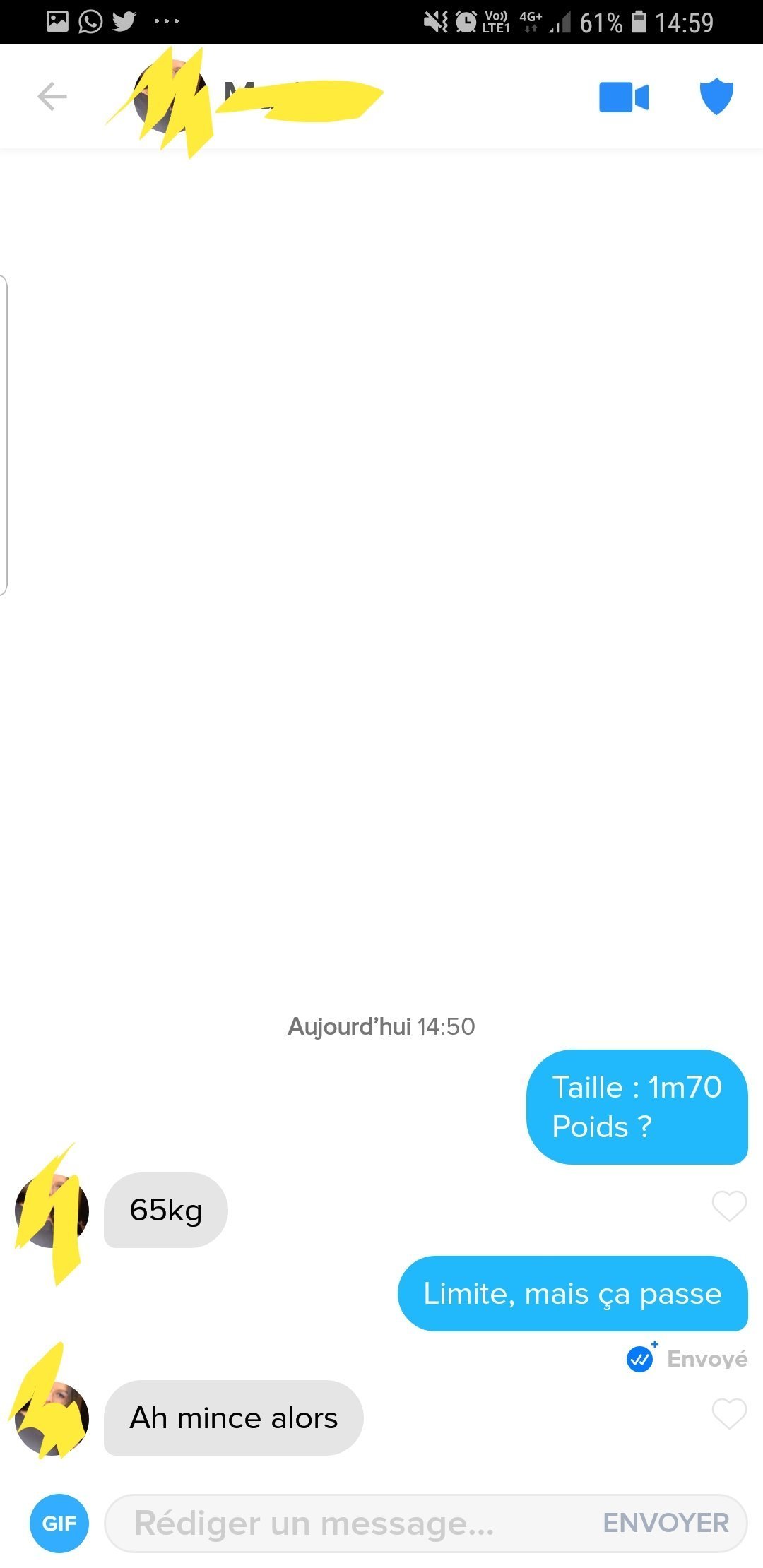Tap the avatar beside "65kg"
Image resolution: width=763 pixels, height=1568 pixels.
click(x=52, y=1211)
